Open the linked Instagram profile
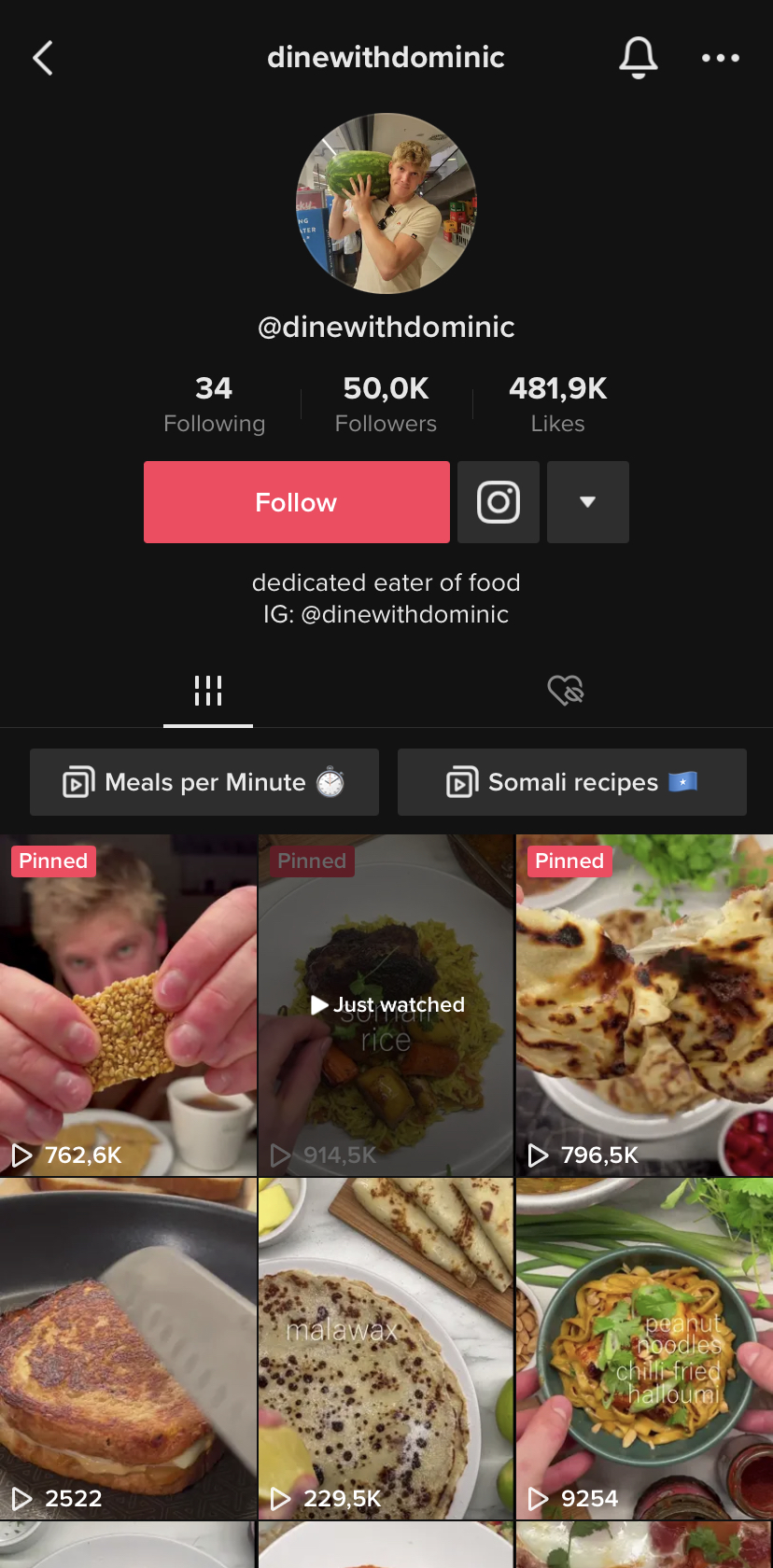The image size is (773, 1568). 499,502
